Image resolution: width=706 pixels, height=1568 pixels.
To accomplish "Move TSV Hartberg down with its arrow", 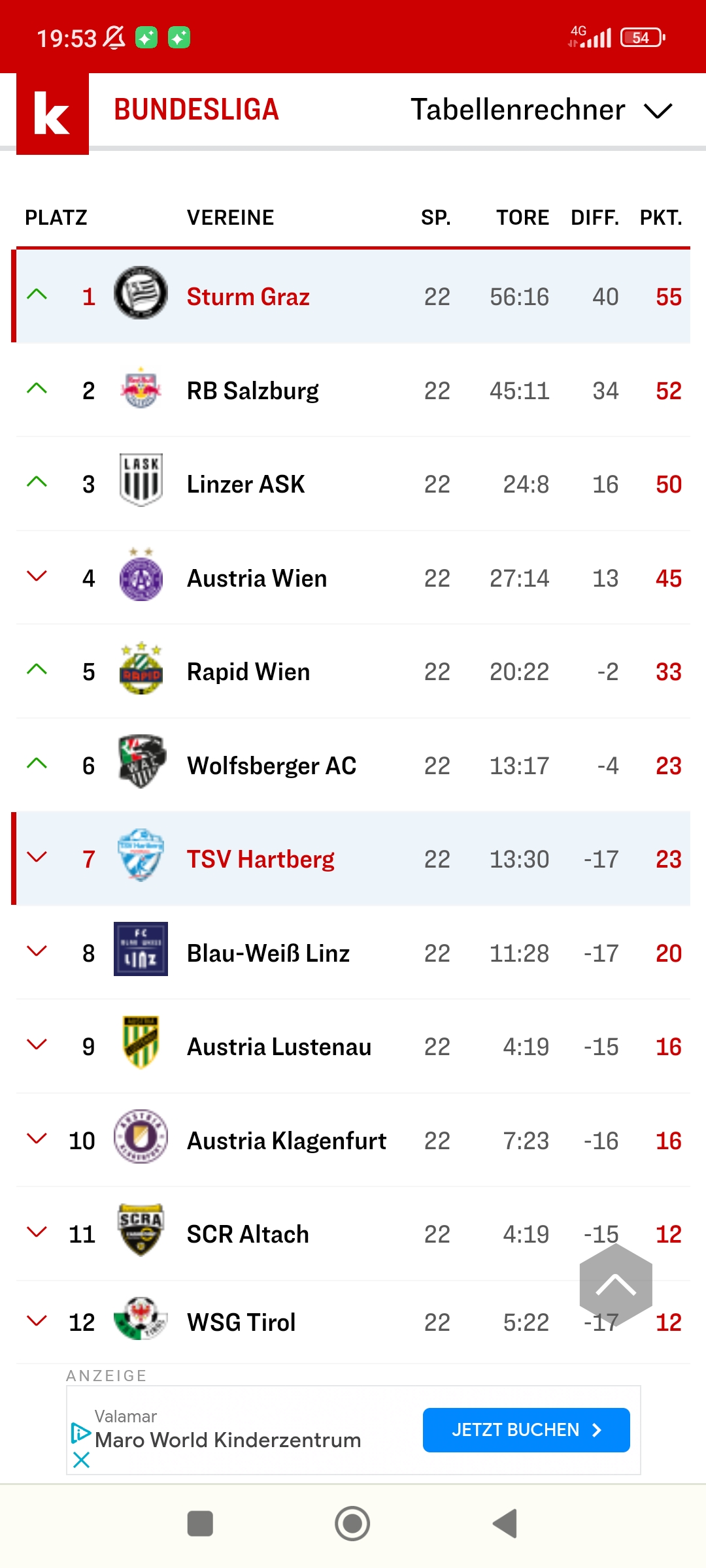I will point(37,857).
